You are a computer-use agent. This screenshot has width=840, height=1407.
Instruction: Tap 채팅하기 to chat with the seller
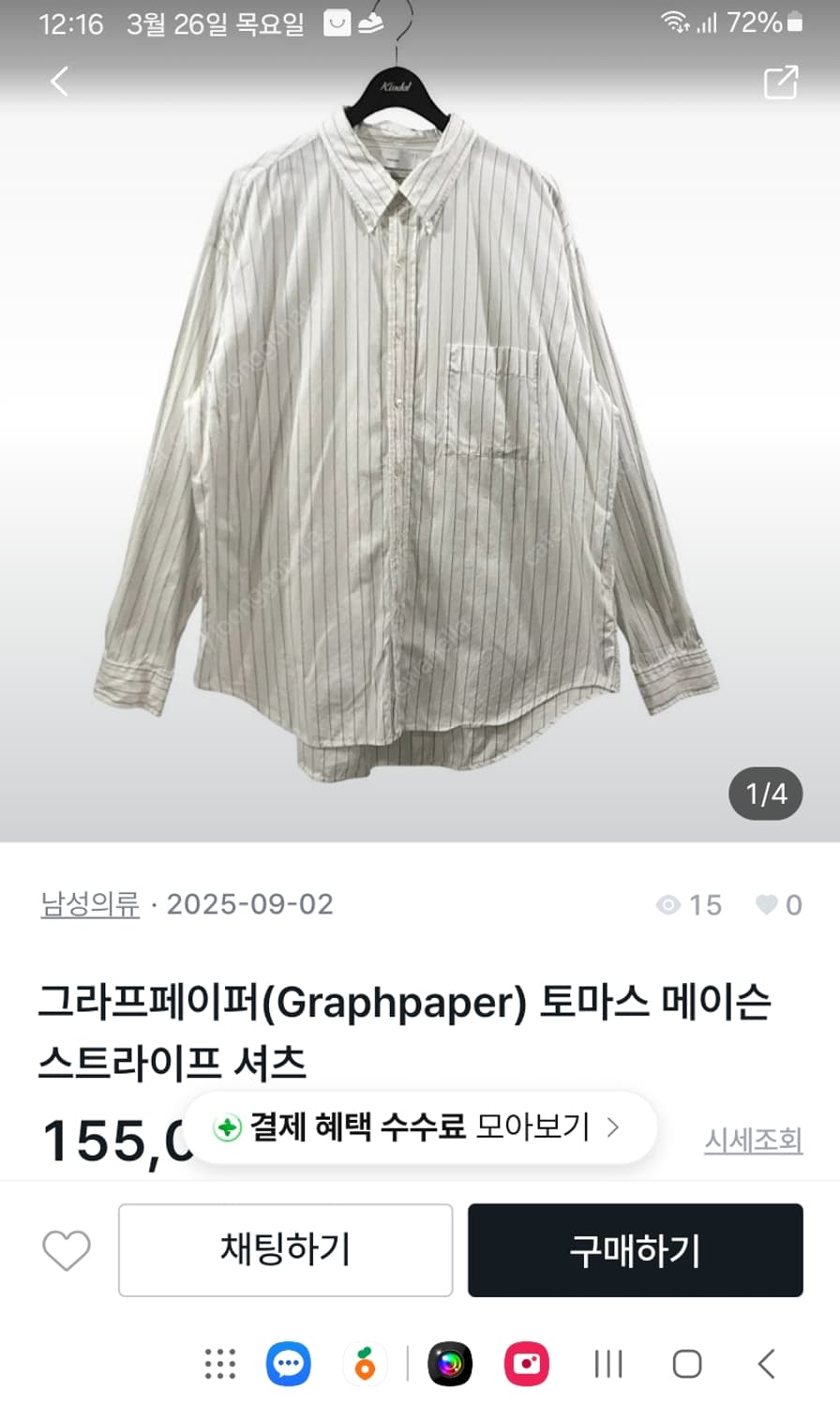click(285, 1250)
